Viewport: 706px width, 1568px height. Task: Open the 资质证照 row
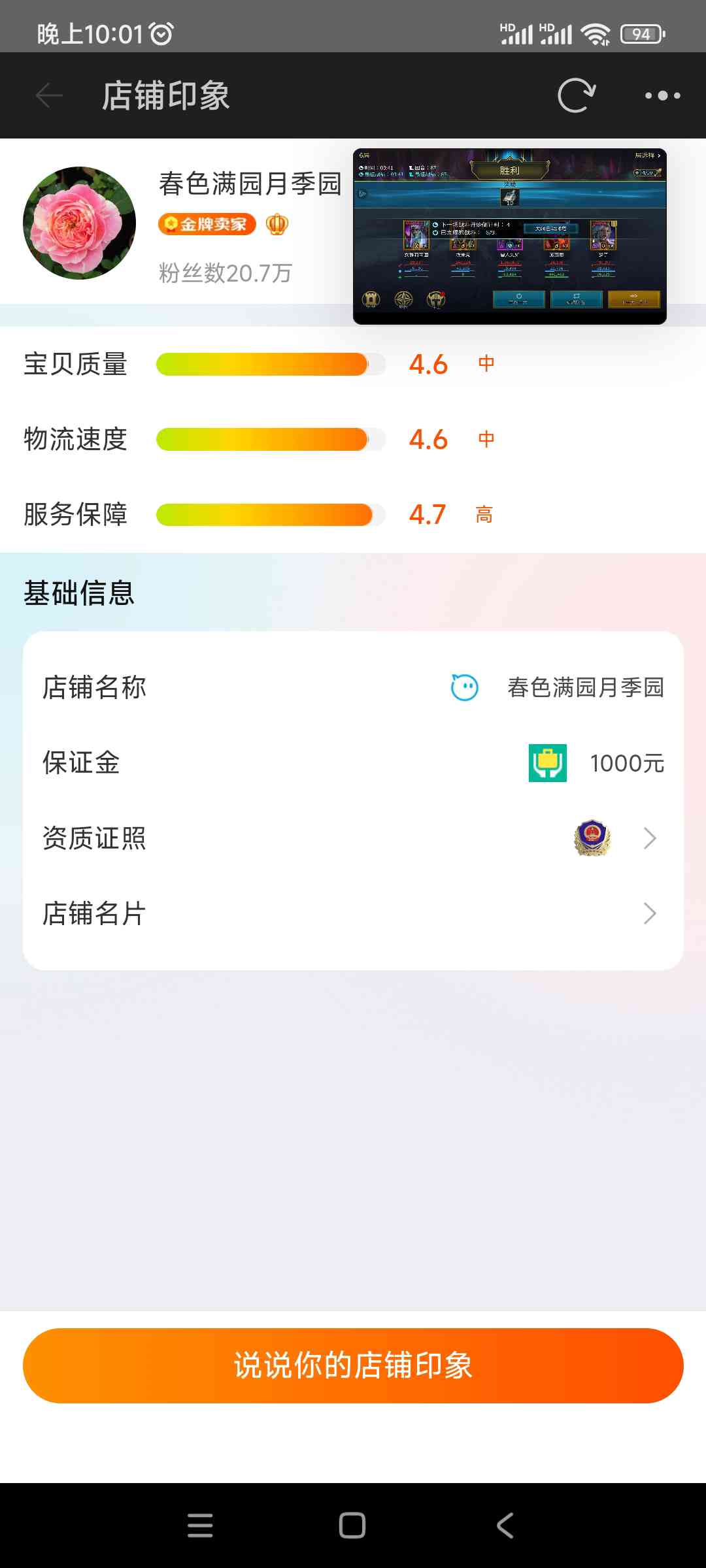353,838
